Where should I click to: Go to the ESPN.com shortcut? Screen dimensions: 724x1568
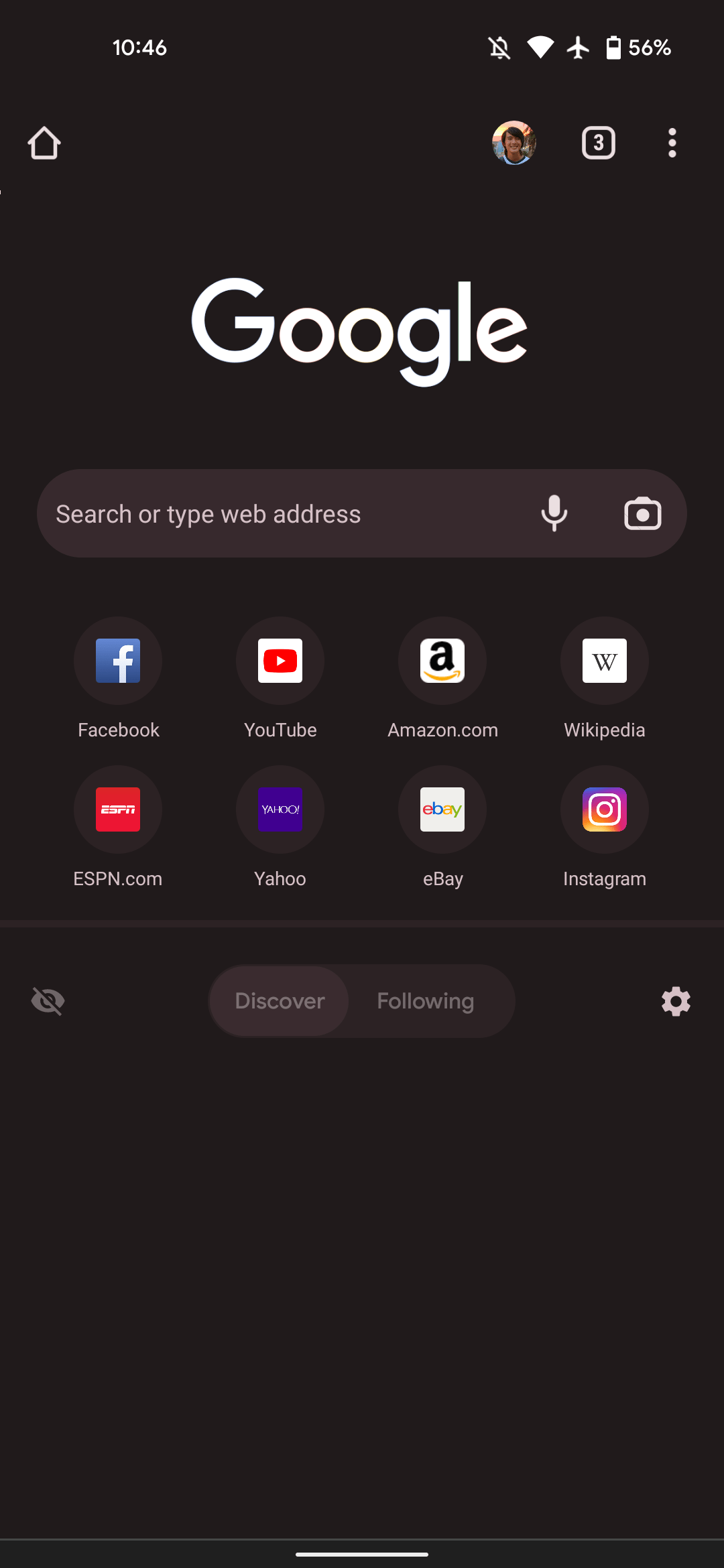118,810
